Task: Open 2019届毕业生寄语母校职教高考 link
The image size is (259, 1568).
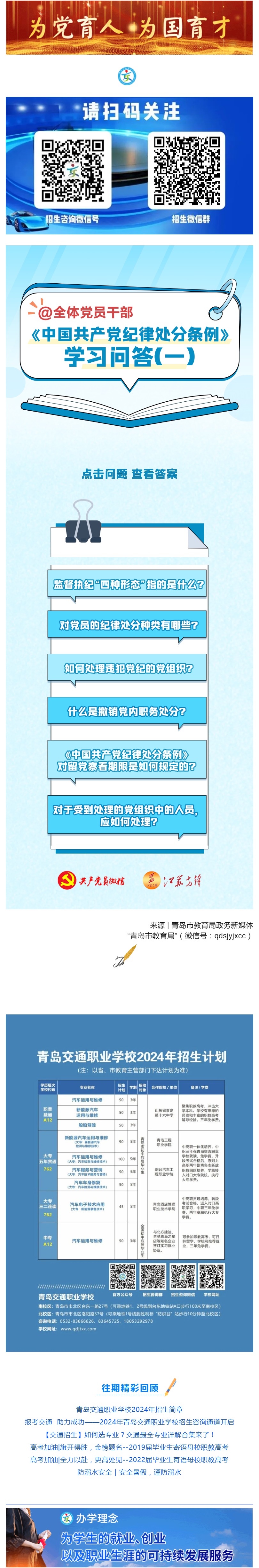Action: (129, 1447)
